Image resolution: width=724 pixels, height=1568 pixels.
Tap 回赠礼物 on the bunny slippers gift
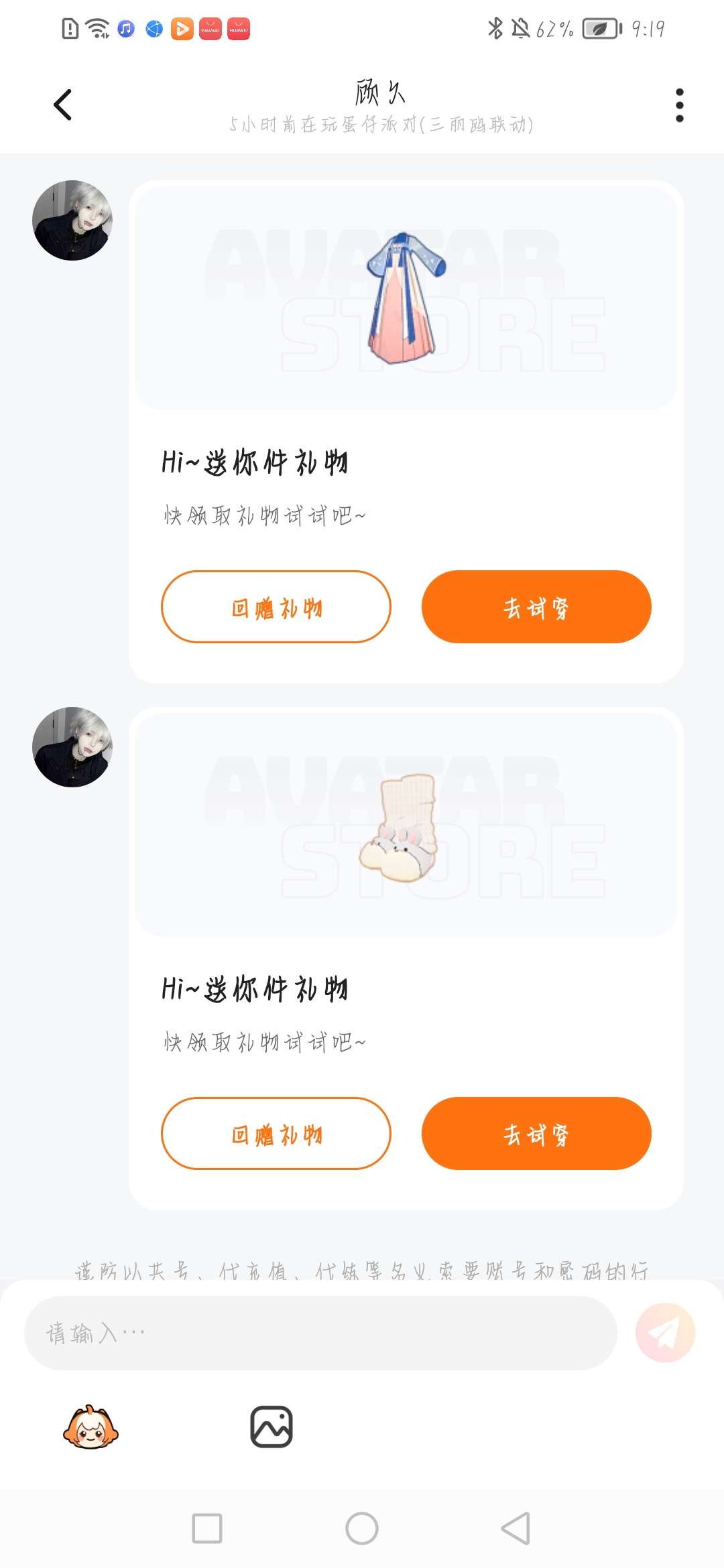(276, 1134)
